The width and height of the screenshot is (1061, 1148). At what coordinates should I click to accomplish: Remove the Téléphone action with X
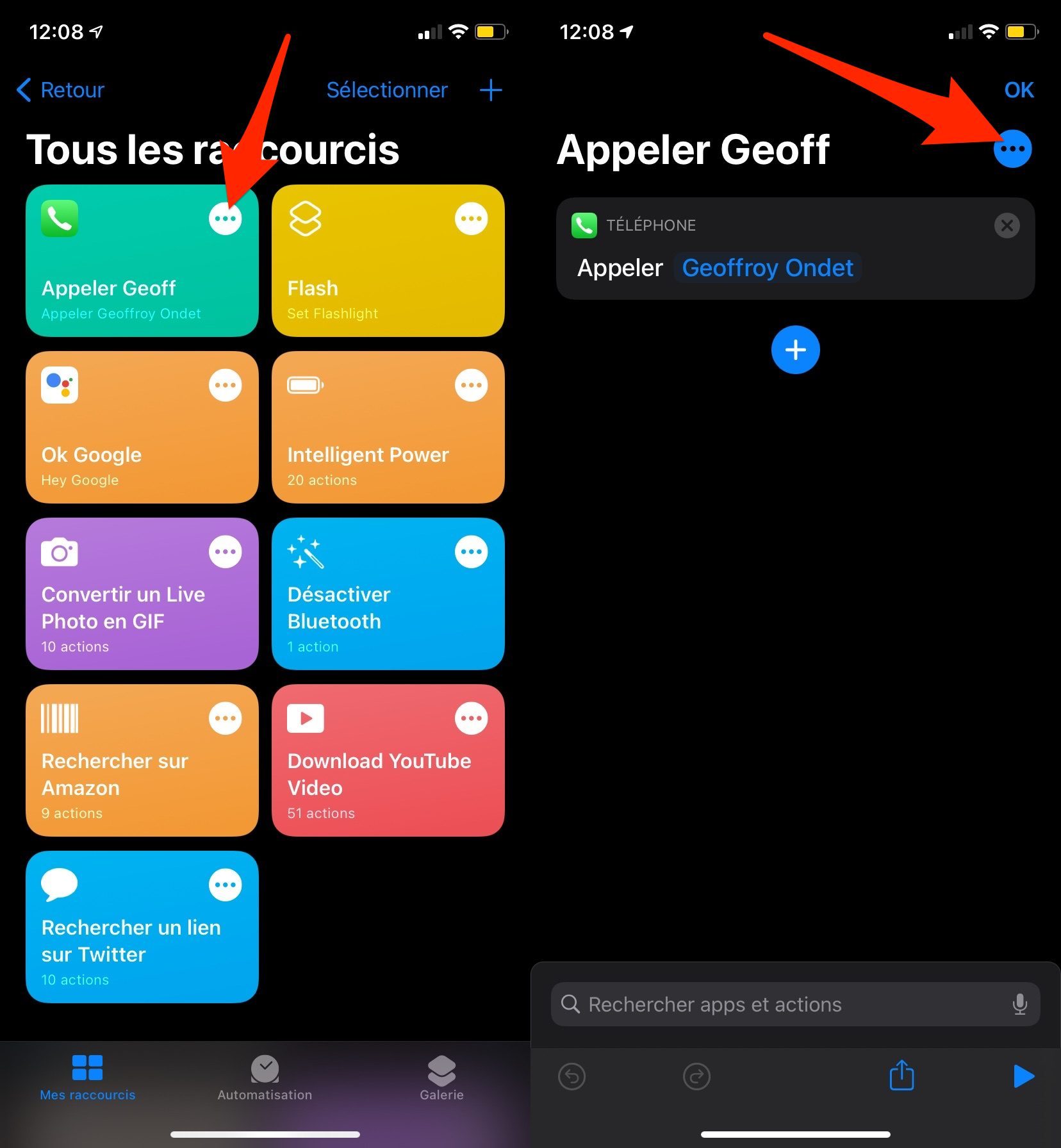[x=1007, y=225]
